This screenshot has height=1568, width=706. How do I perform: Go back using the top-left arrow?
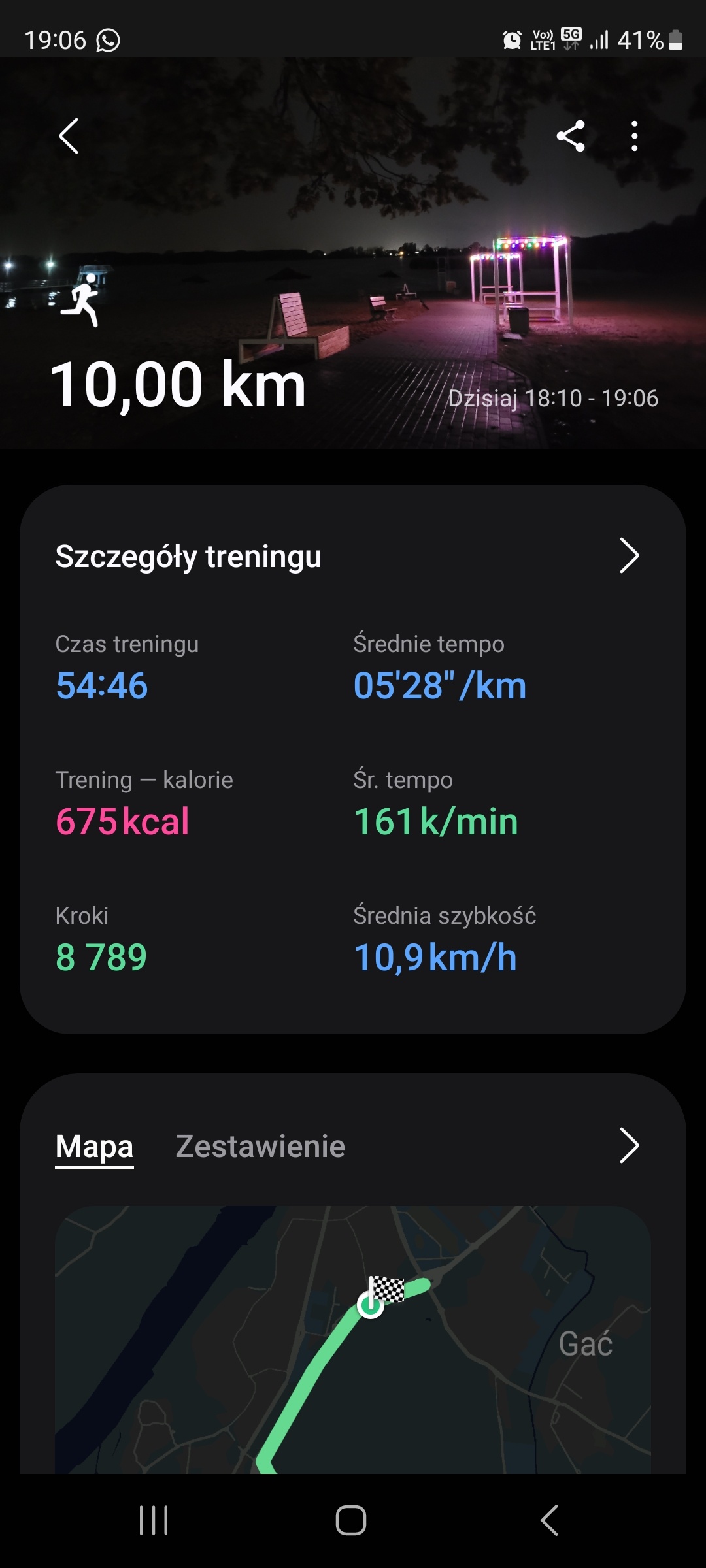pos(69,136)
